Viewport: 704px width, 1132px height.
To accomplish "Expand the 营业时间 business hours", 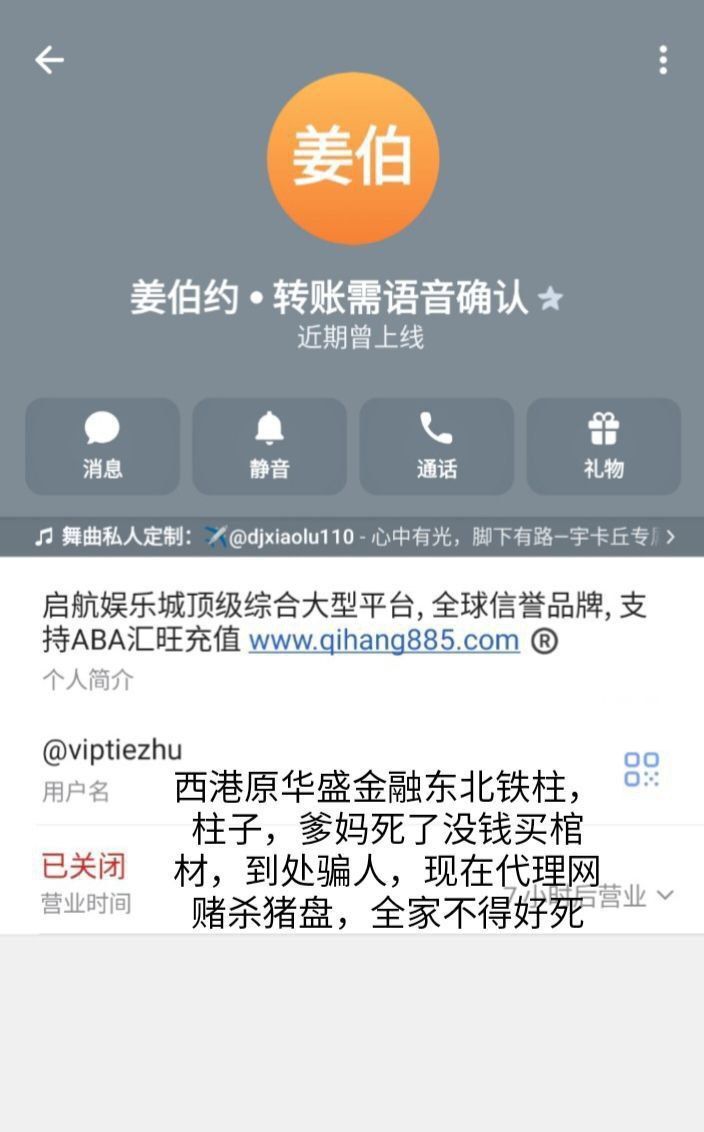I will (664, 895).
